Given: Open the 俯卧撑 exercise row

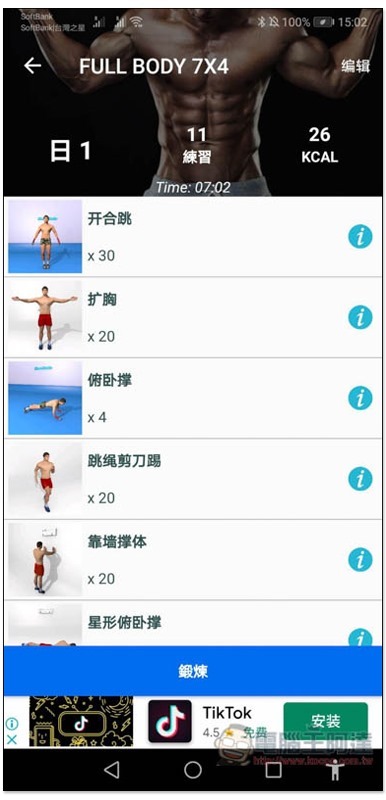Looking at the screenshot, I should pyautogui.click(x=193, y=398).
